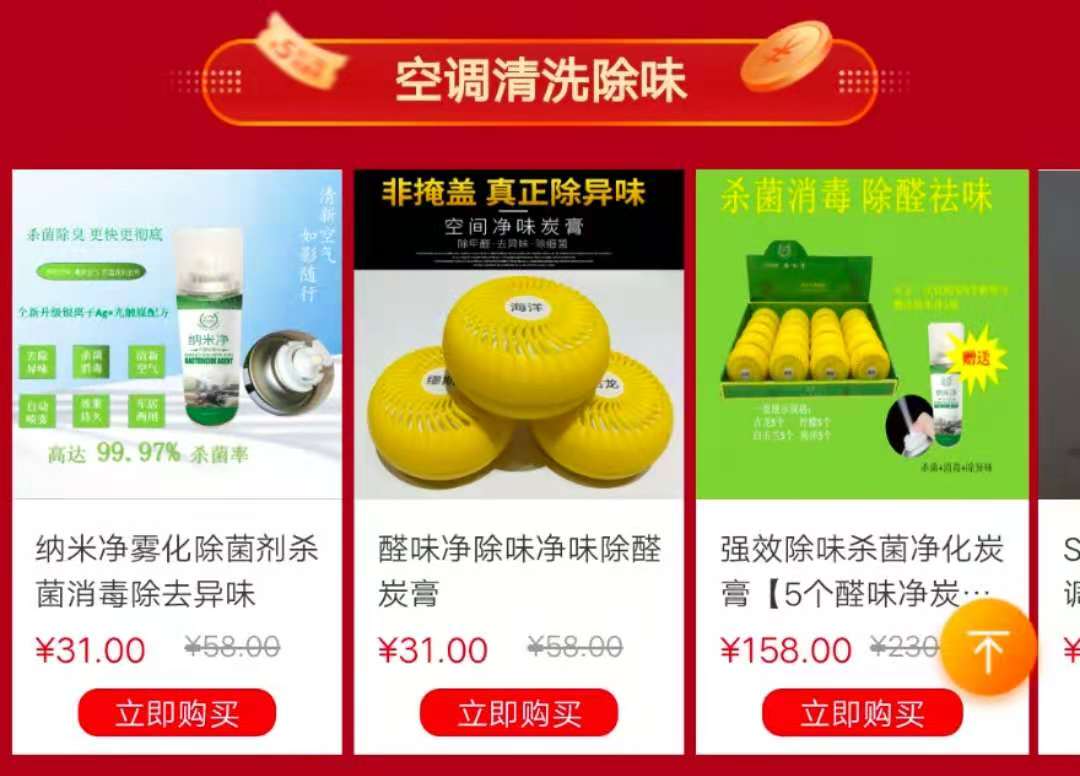
Task: Buy the 纳米净雾化除菌剂 via 立即购买
Action: [177, 713]
